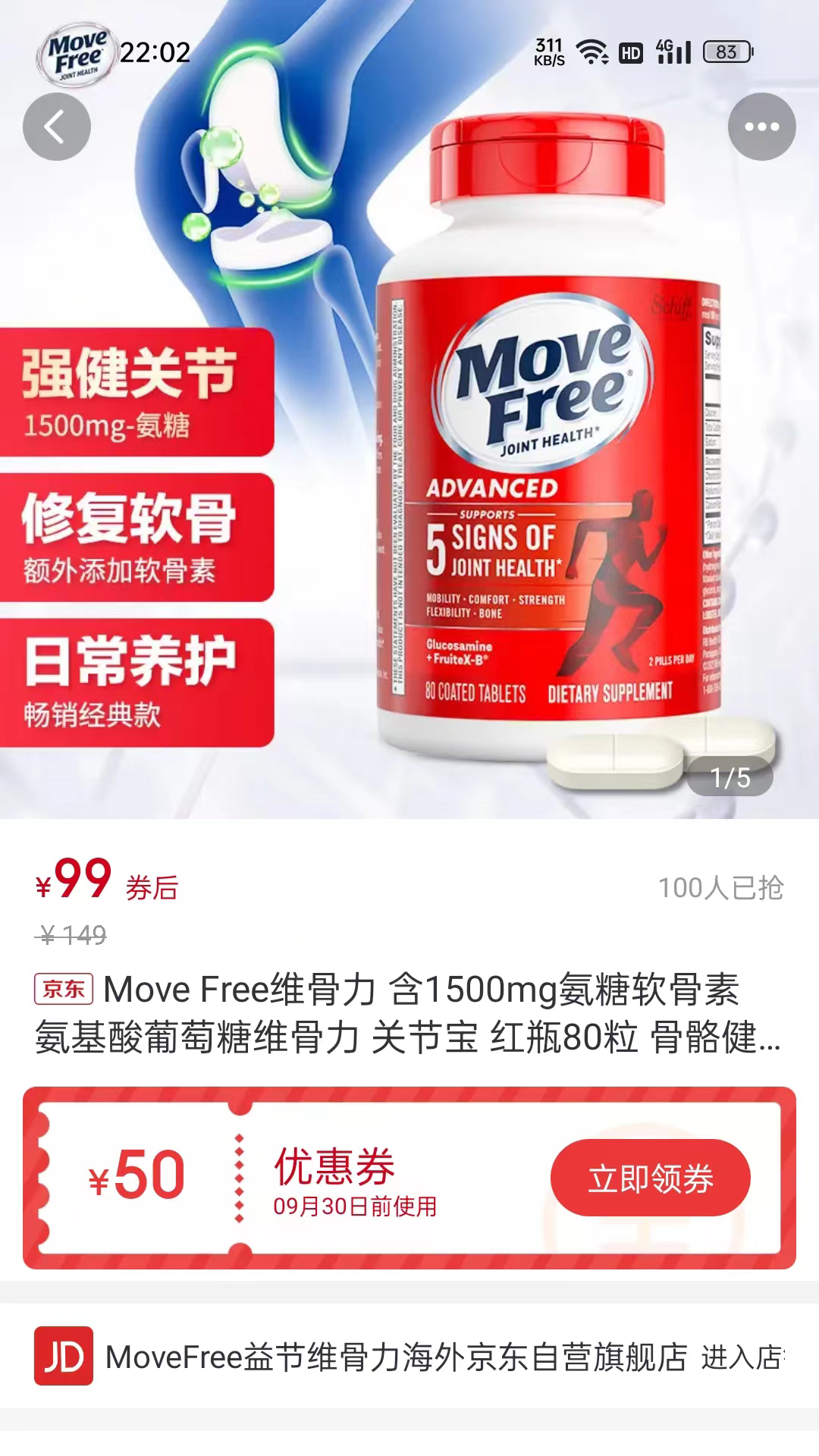Enter the MoveFree JD flagship store
This screenshot has height=1456, width=819.
coord(742,1357)
